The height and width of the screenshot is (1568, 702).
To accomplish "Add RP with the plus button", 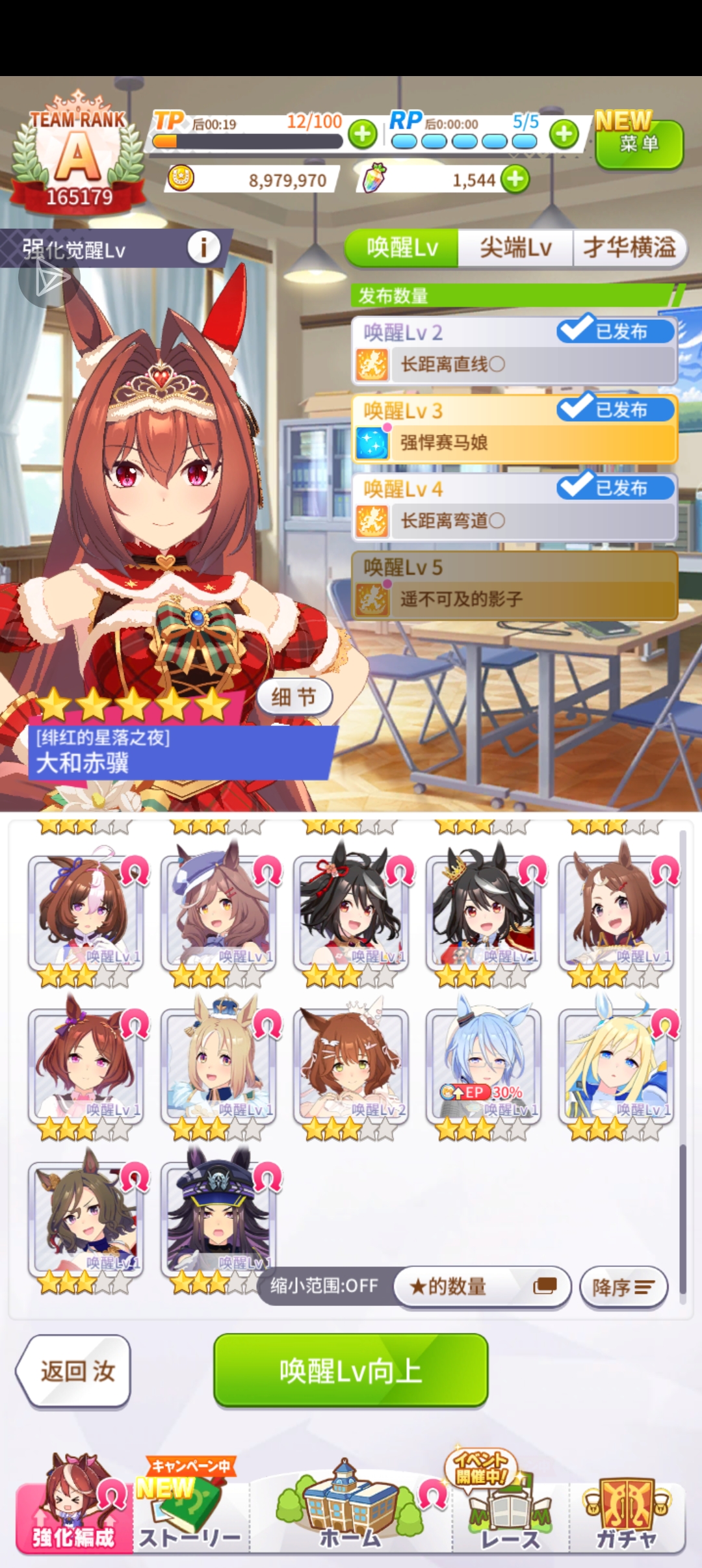I will (x=564, y=135).
